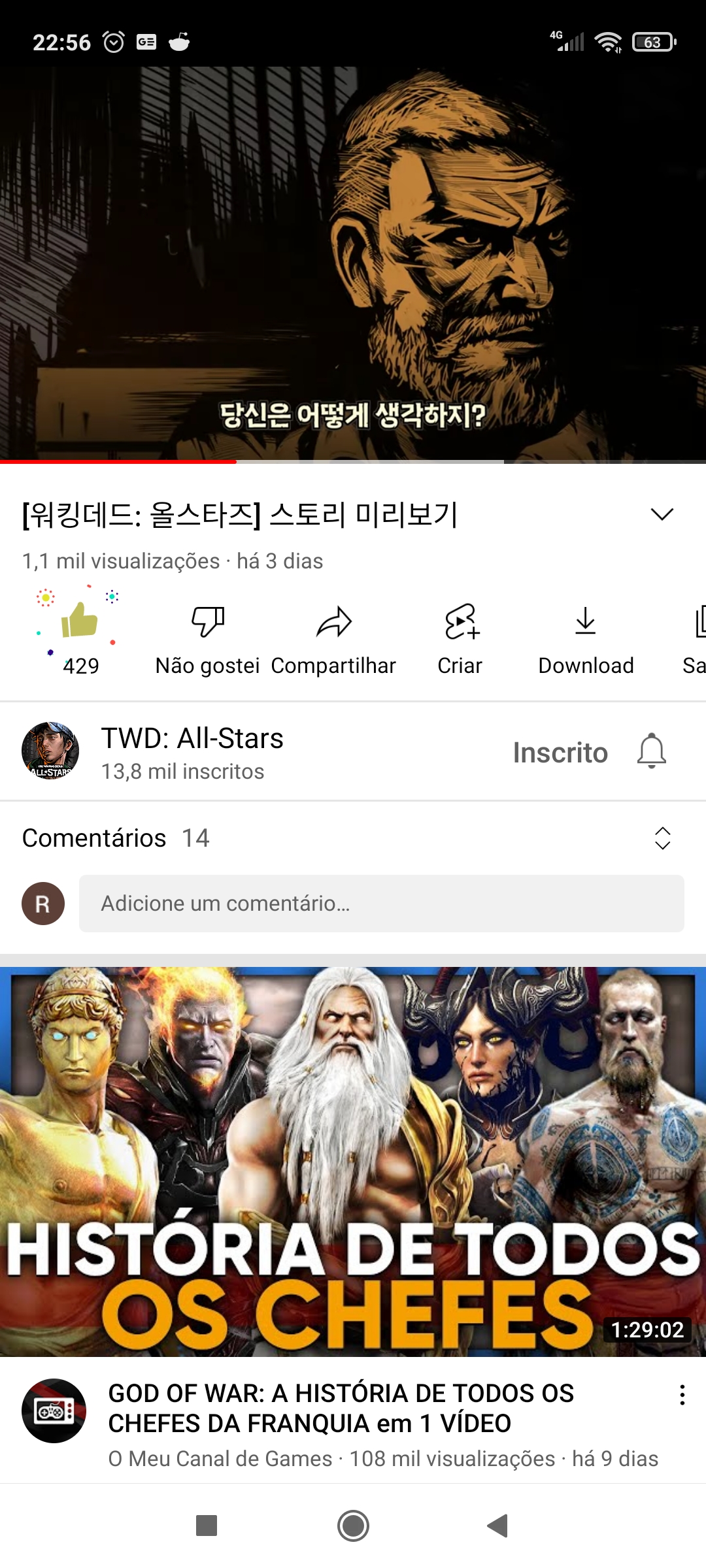Expand the video description chevron
This screenshot has width=706, height=1568.
click(x=662, y=515)
